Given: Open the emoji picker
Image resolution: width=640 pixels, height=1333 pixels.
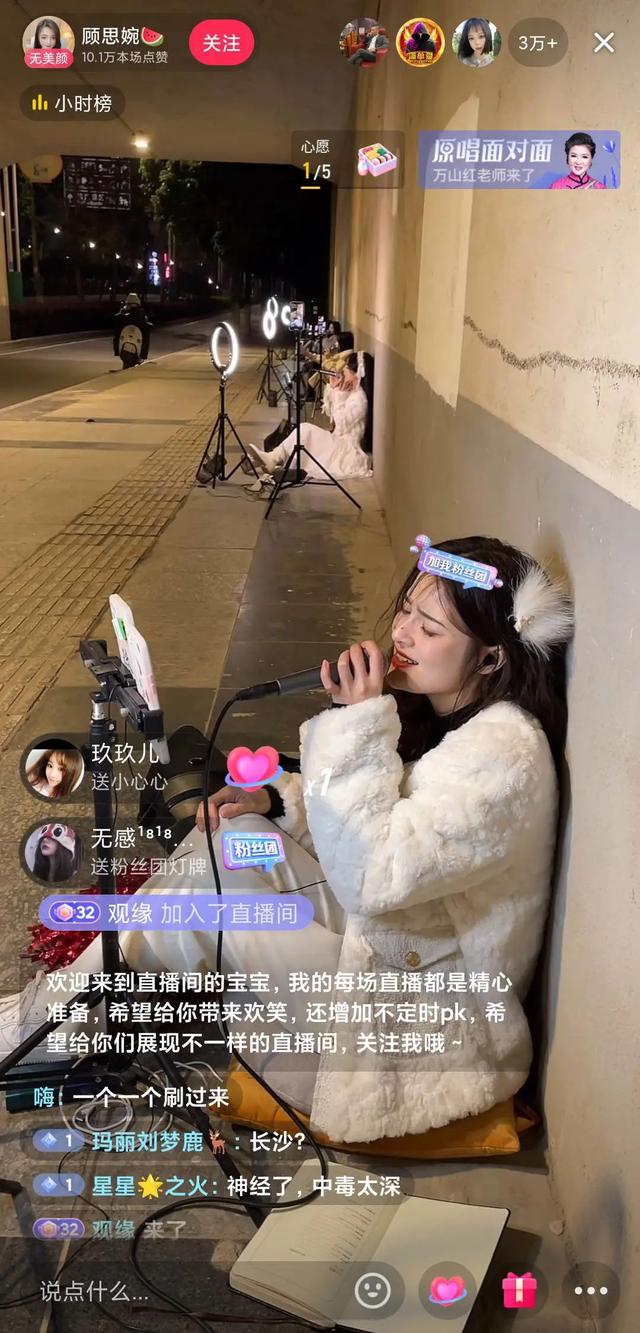Looking at the screenshot, I should pyautogui.click(x=373, y=1290).
